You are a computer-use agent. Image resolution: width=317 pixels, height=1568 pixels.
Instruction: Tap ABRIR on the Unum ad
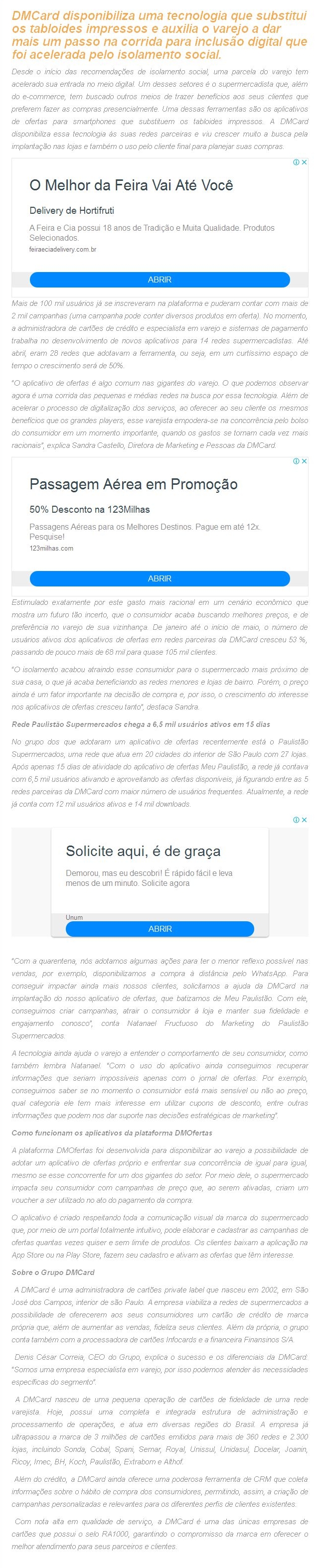pos(159,928)
